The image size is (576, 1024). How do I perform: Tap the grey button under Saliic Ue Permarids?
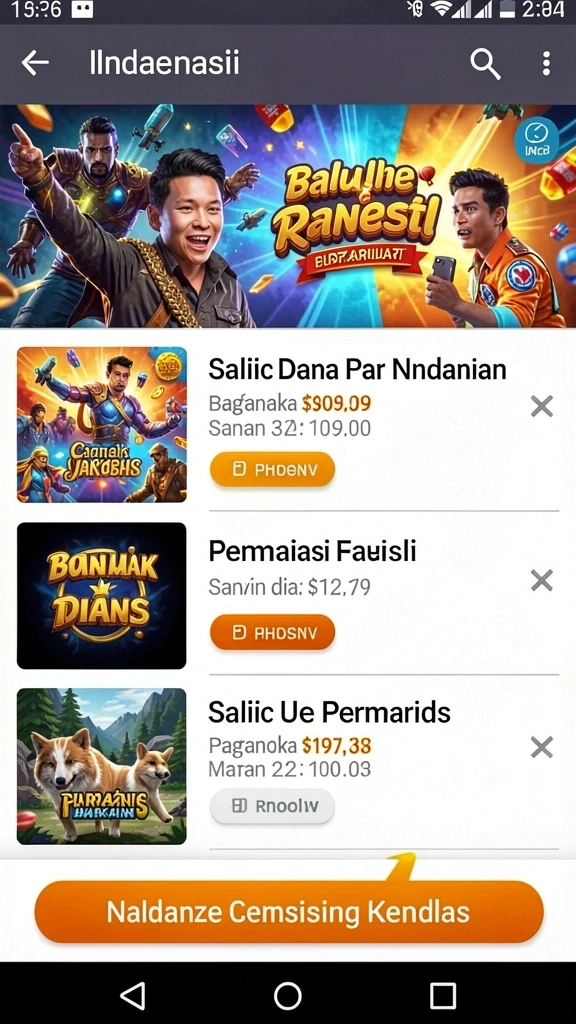tap(272, 806)
